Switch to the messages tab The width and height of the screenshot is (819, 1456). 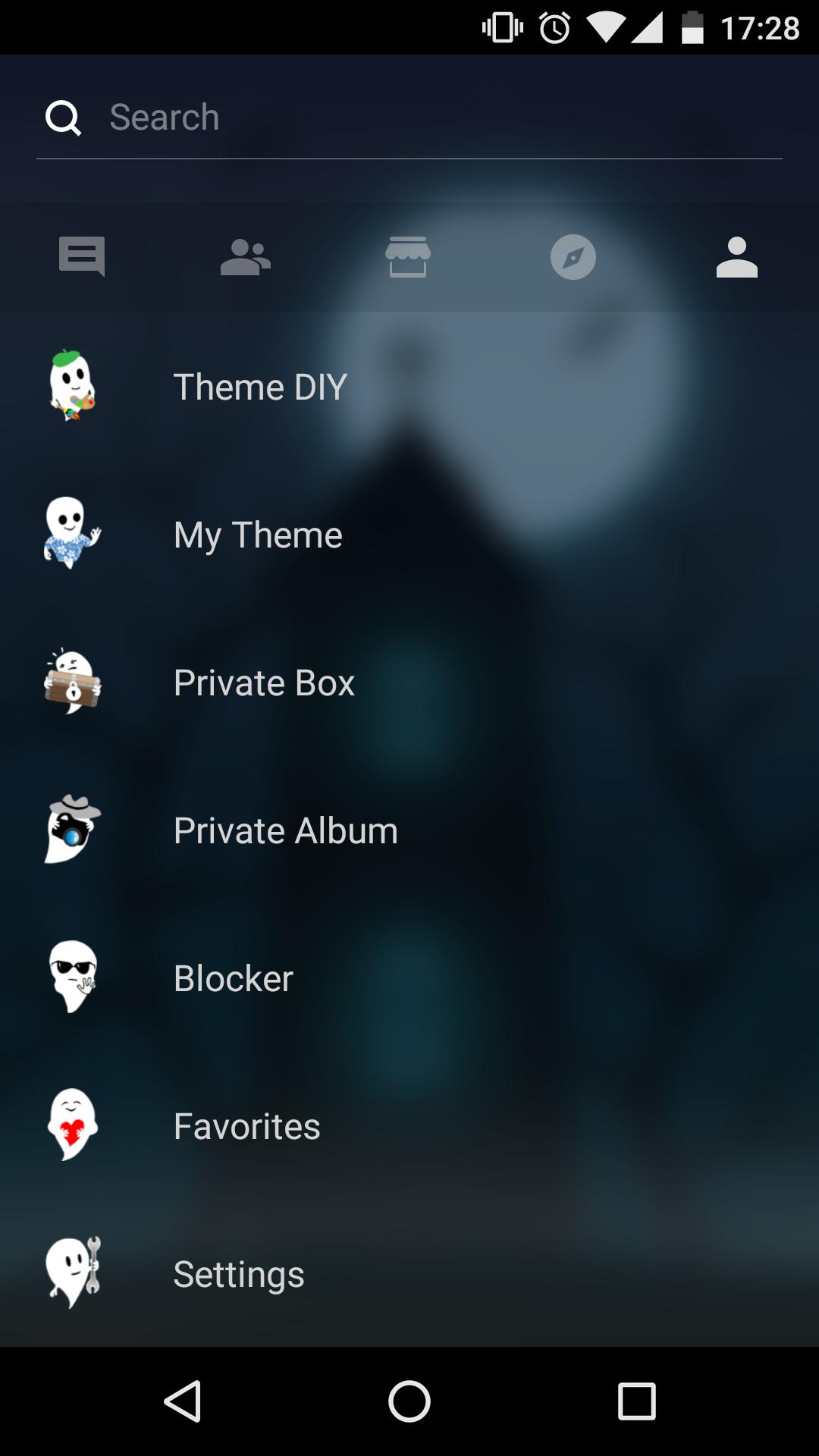tap(82, 257)
